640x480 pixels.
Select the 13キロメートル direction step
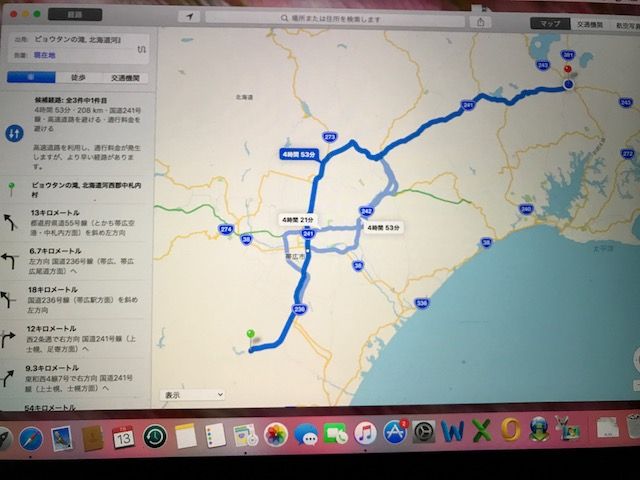tap(75, 222)
